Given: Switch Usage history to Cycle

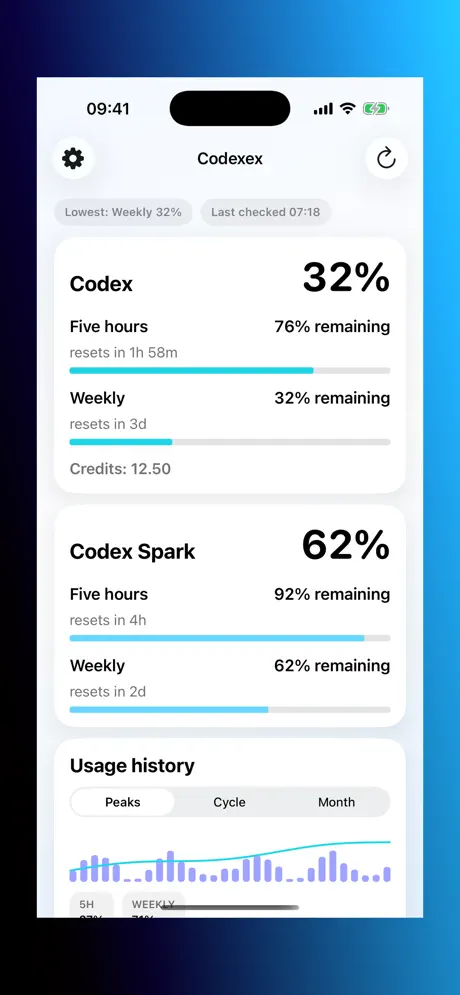Looking at the screenshot, I should (230, 802).
